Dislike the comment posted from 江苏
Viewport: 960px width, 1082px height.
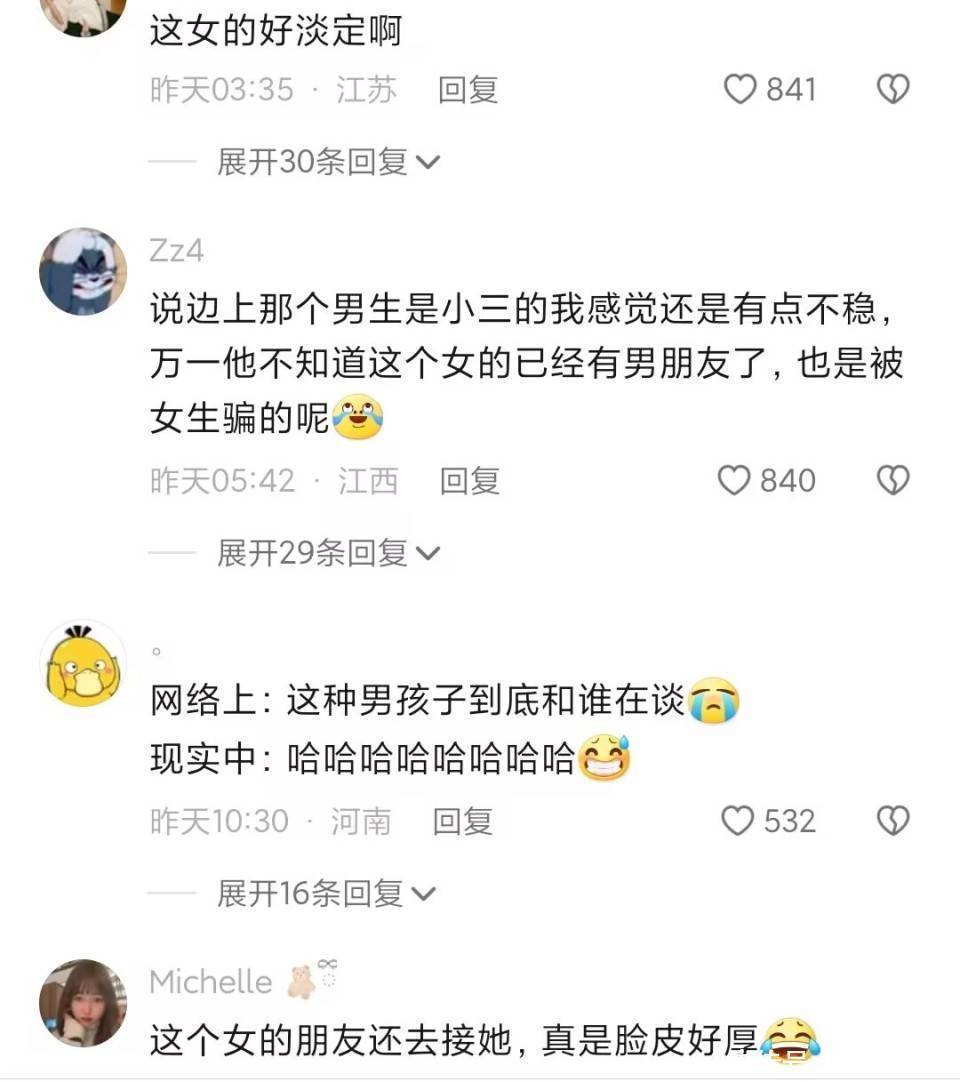[892, 90]
